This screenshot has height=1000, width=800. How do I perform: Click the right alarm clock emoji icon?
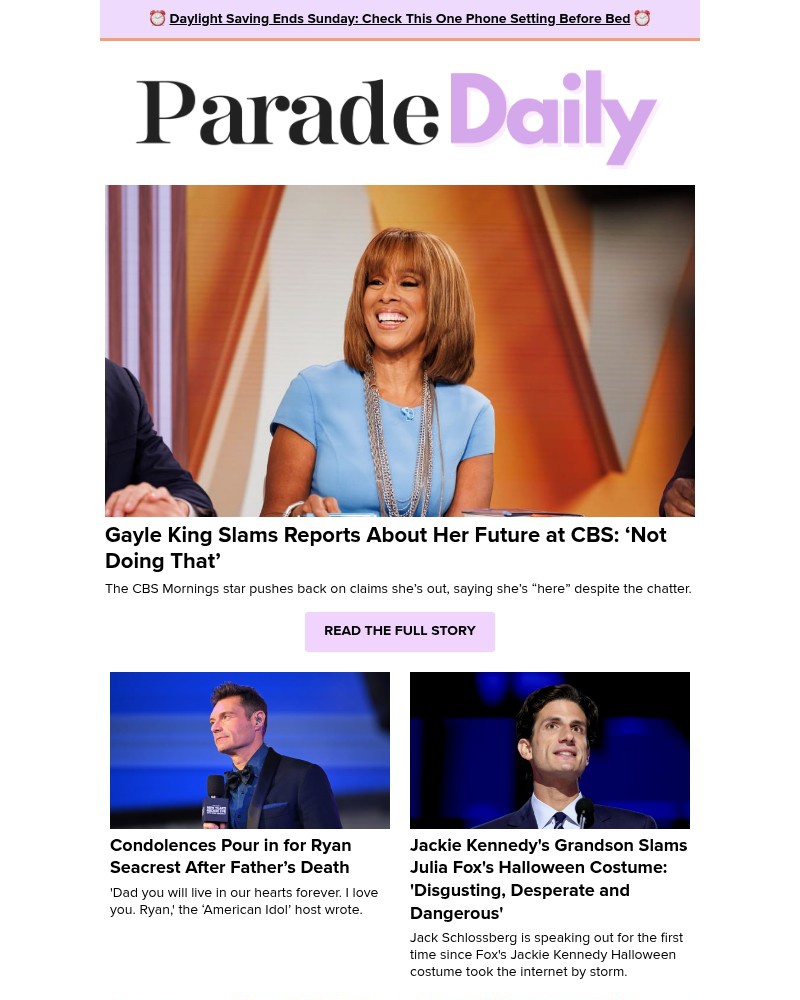[642, 18]
